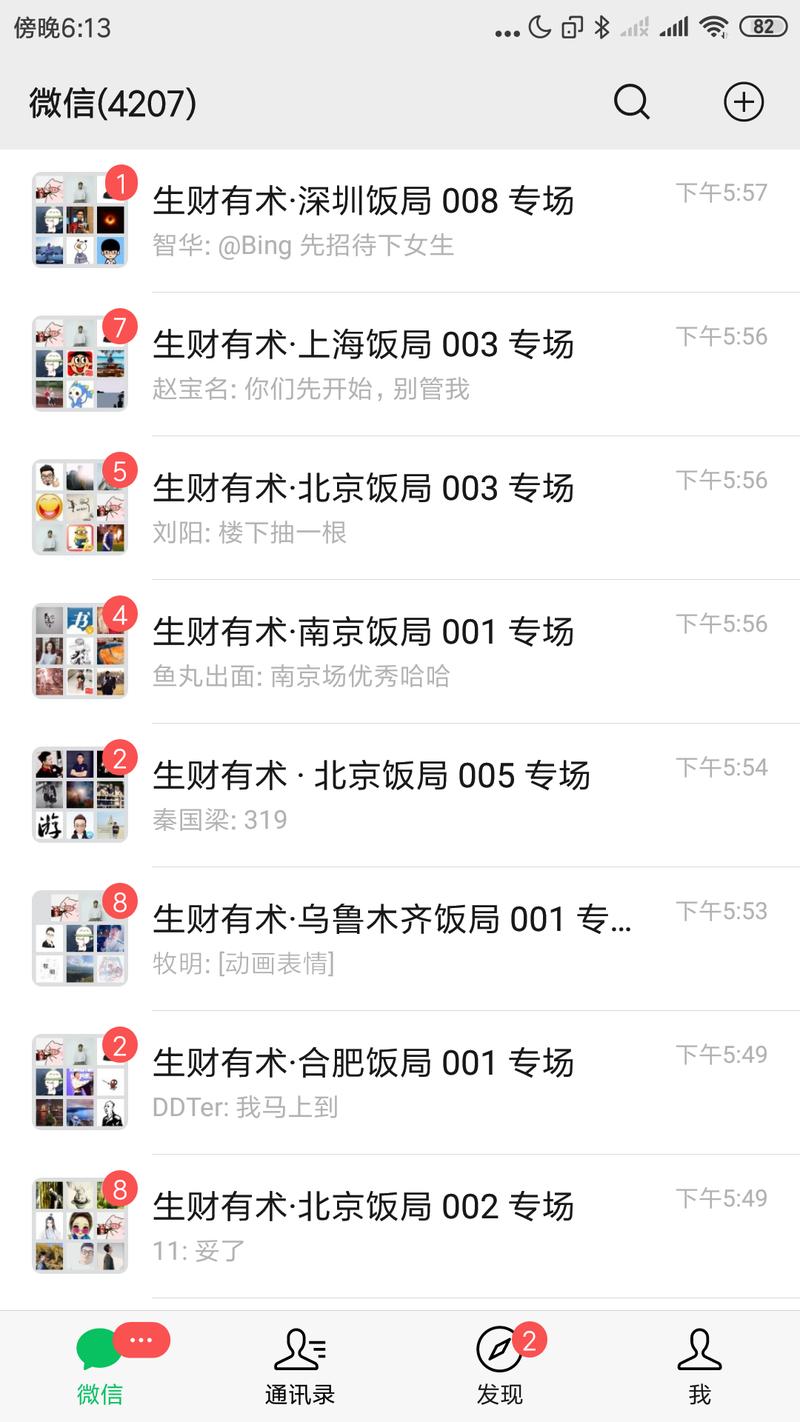This screenshot has width=800, height=1422.
Task: Open the WeChat search icon
Action: coord(631,102)
